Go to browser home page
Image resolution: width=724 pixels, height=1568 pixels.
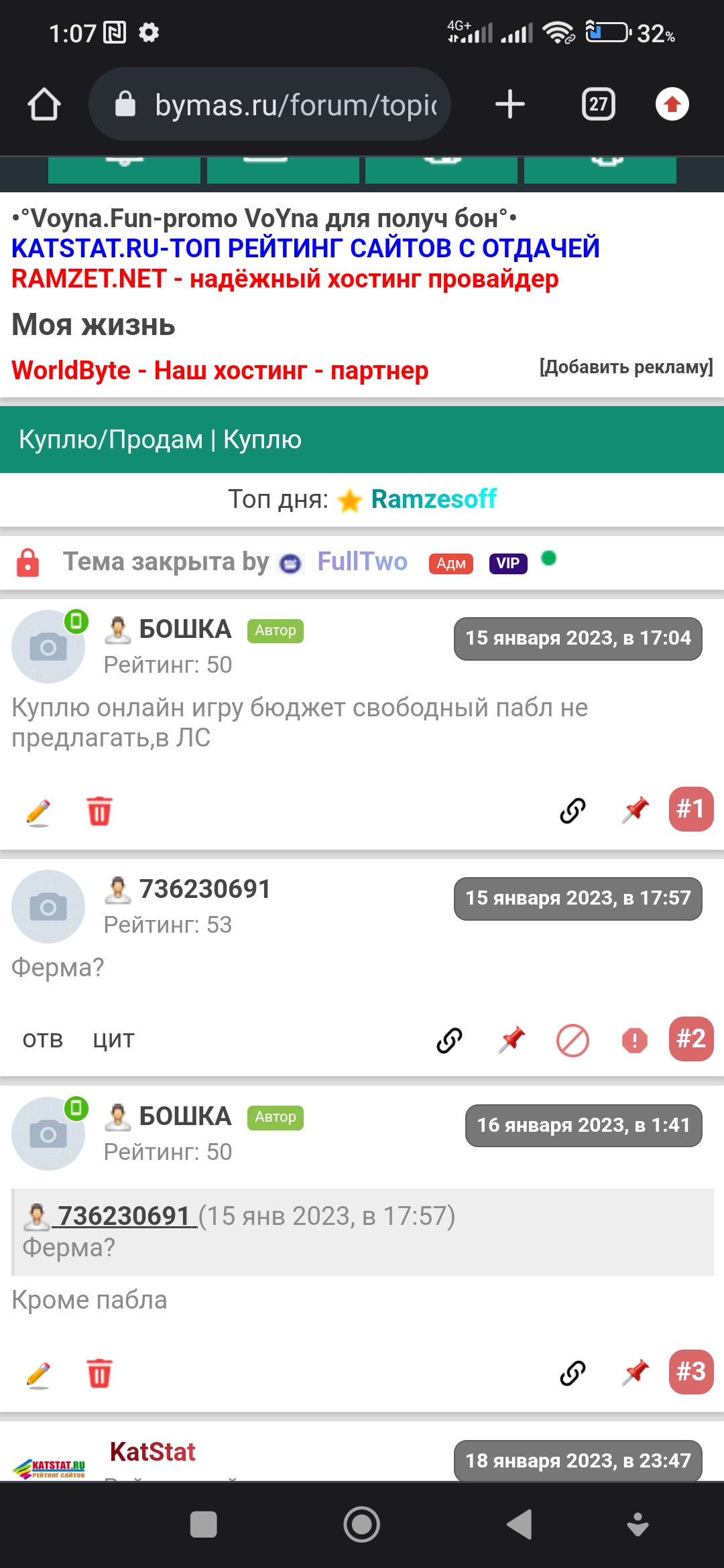[x=44, y=105]
